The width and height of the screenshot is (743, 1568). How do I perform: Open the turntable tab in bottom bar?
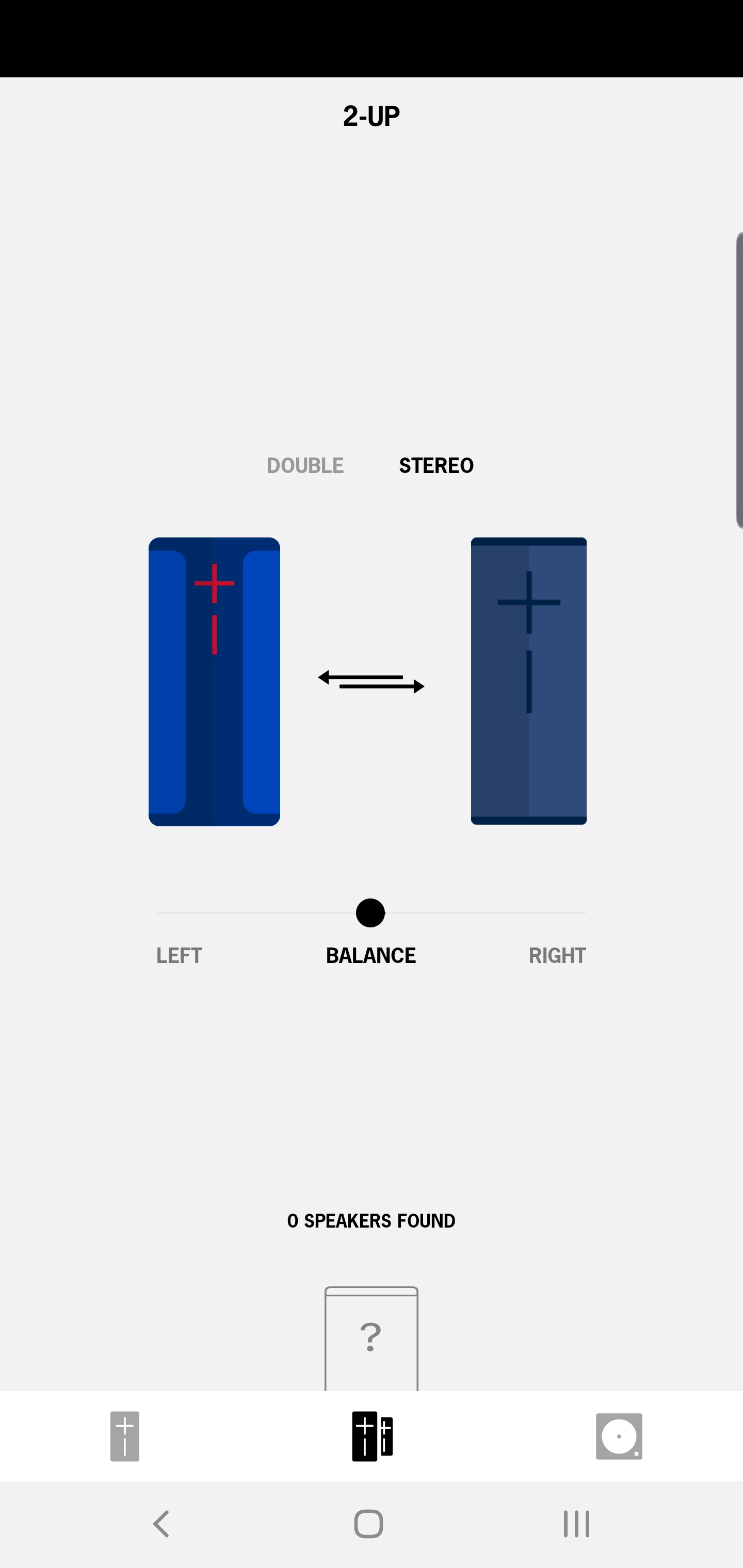pos(619,1436)
